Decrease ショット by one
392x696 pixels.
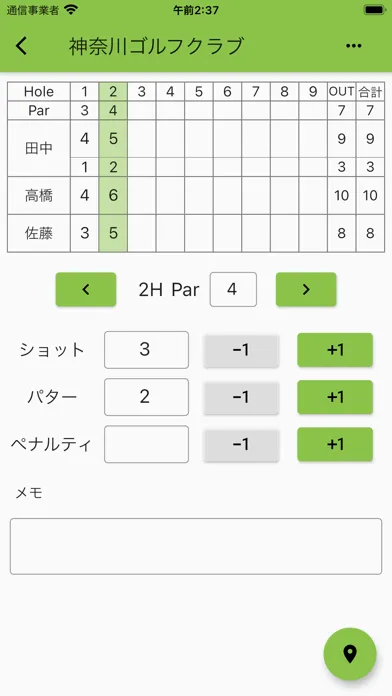pyautogui.click(x=241, y=350)
